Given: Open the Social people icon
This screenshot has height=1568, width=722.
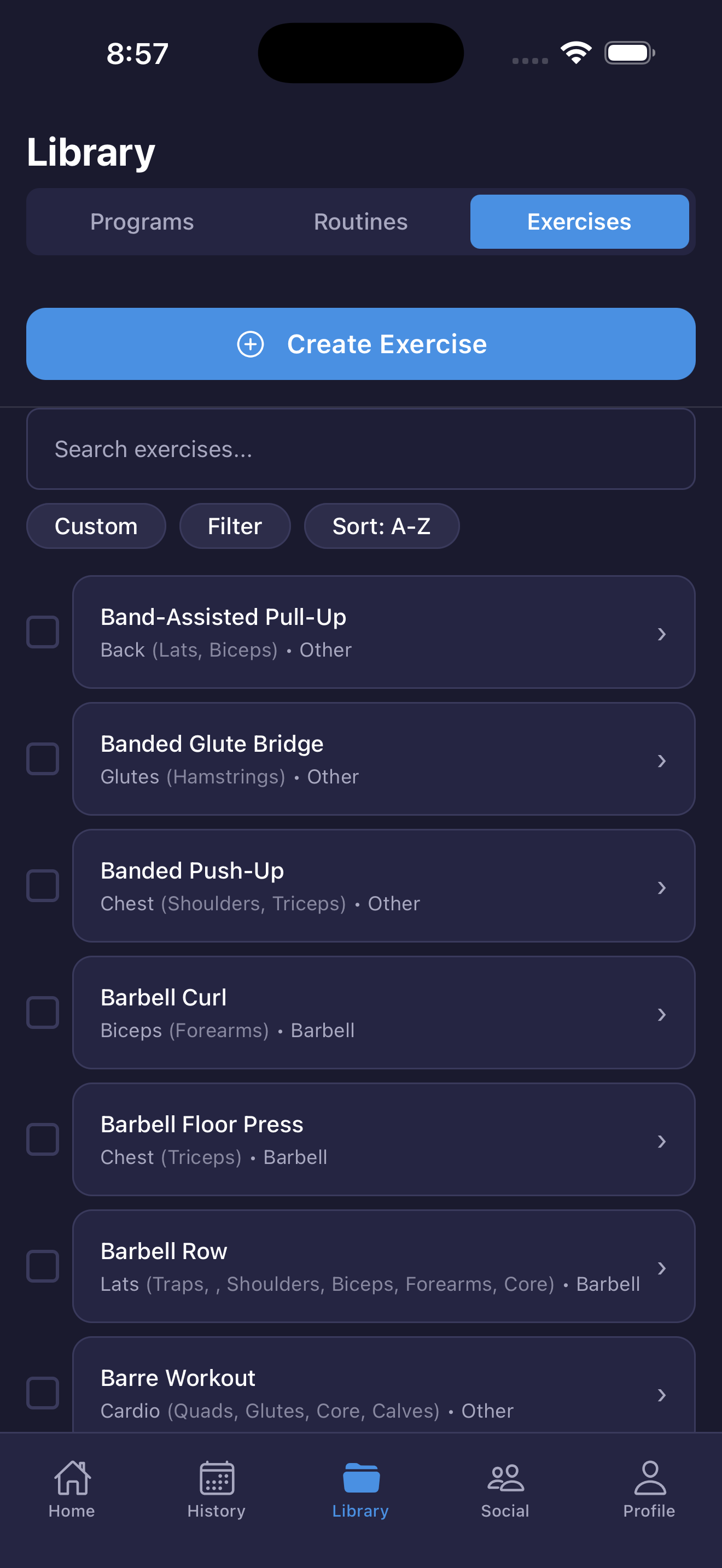Looking at the screenshot, I should pos(505,1478).
